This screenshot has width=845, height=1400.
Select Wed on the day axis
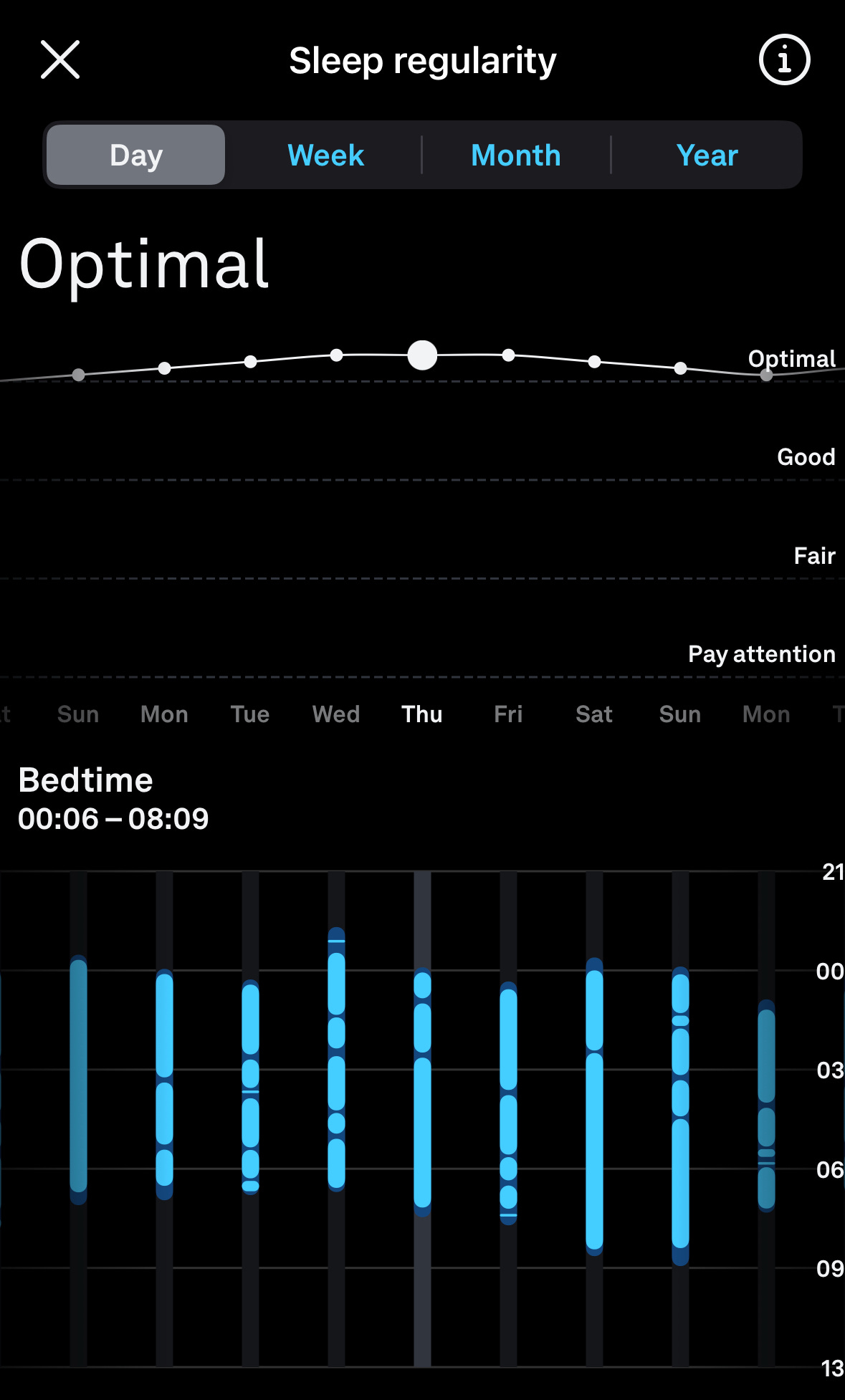(x=336, y=714)
